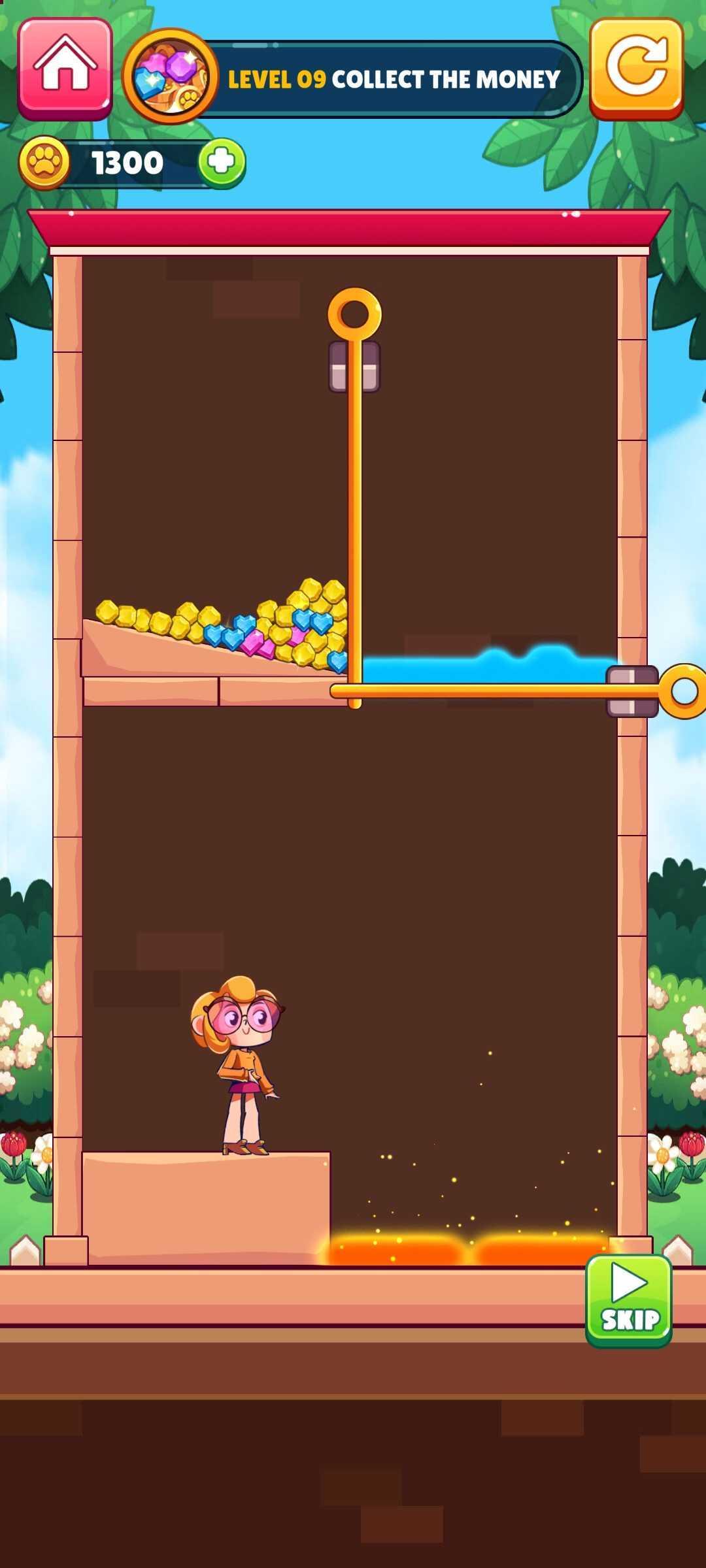Skip this level
This screenshot has height=1568, width=706.
(x=628, y=1300)
